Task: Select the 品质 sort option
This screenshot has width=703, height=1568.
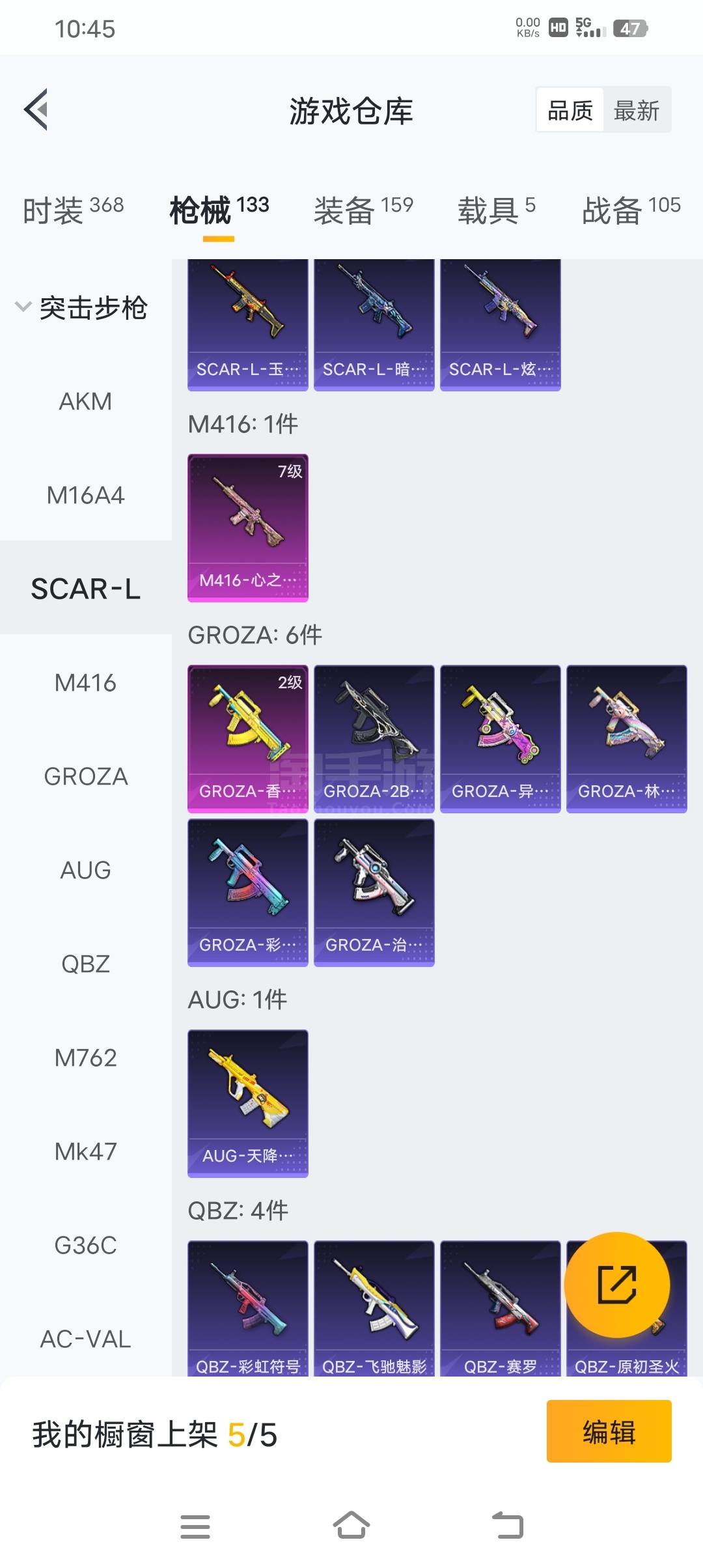Action: (x=570, y=110)
